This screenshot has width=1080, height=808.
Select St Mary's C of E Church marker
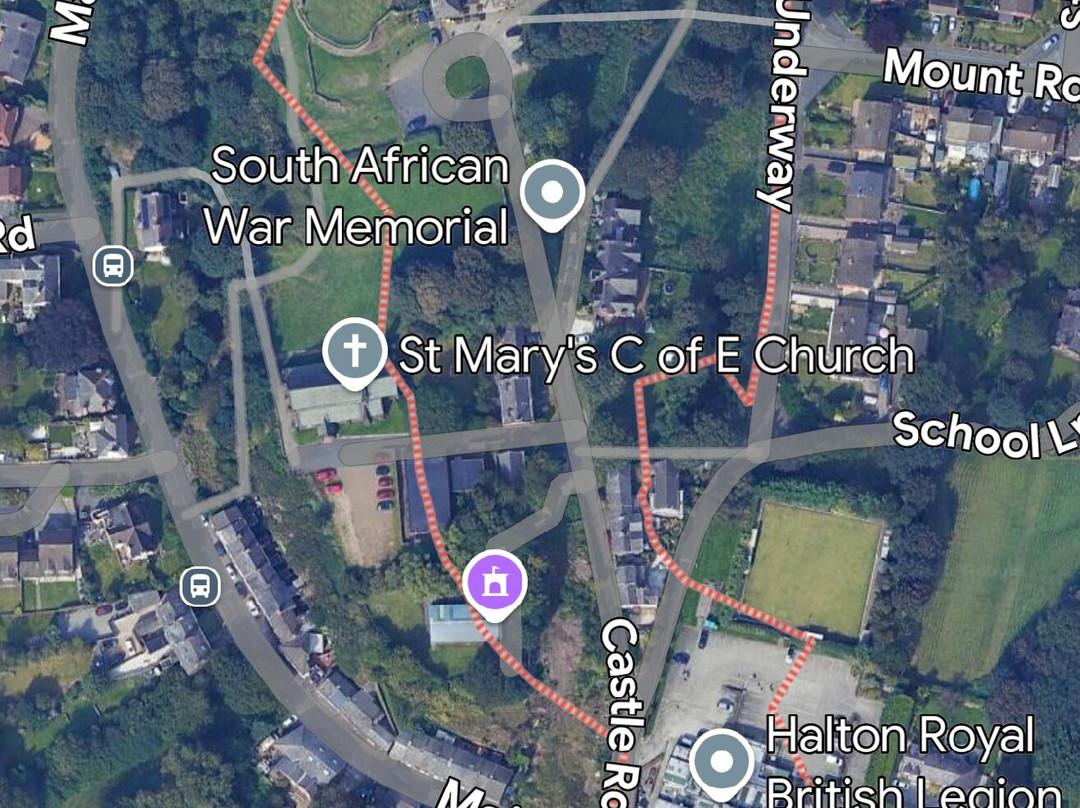click(355, 351)
